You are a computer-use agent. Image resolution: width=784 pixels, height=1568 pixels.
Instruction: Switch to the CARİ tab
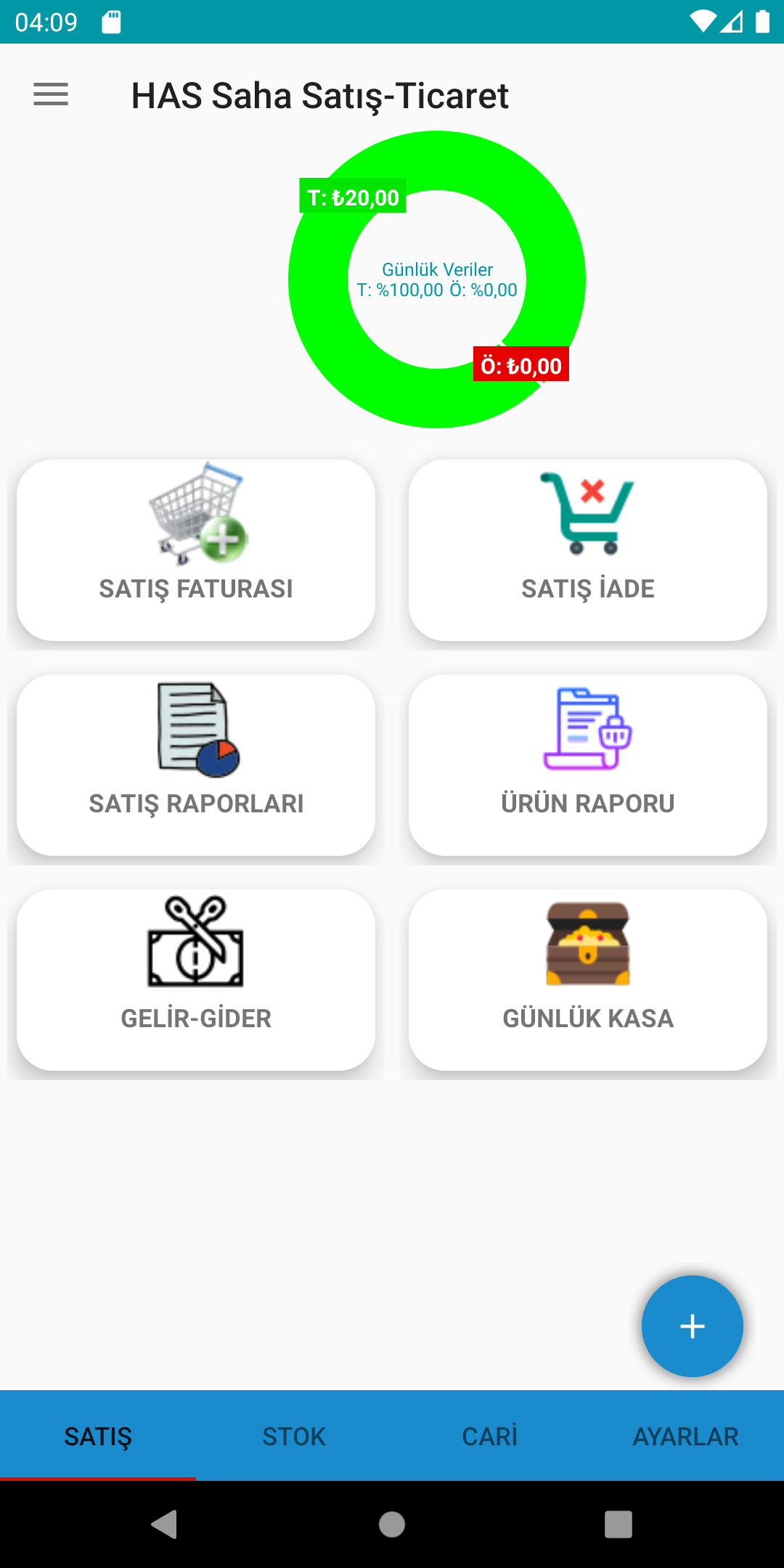point(490,1436)
